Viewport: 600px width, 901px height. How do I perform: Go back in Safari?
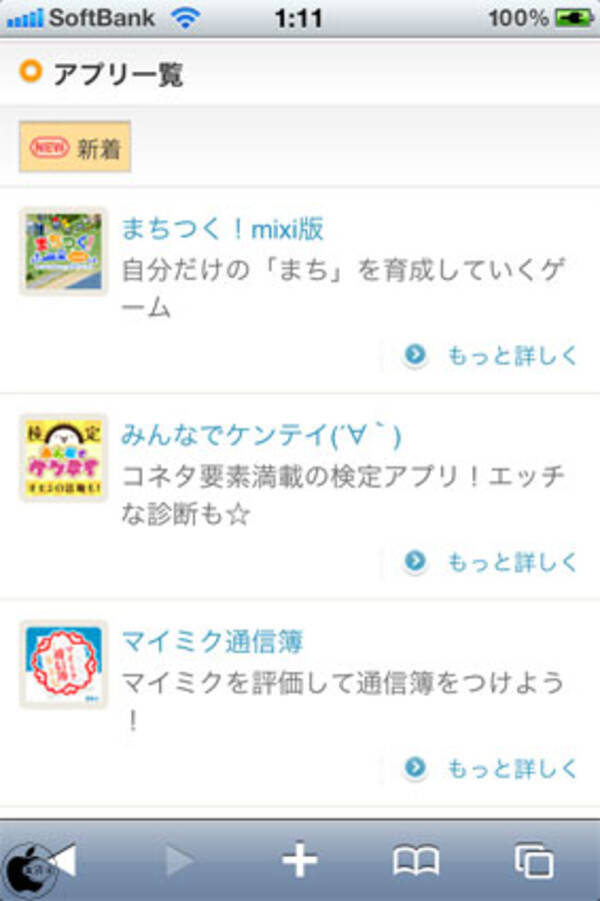click(x=58, y=860)
